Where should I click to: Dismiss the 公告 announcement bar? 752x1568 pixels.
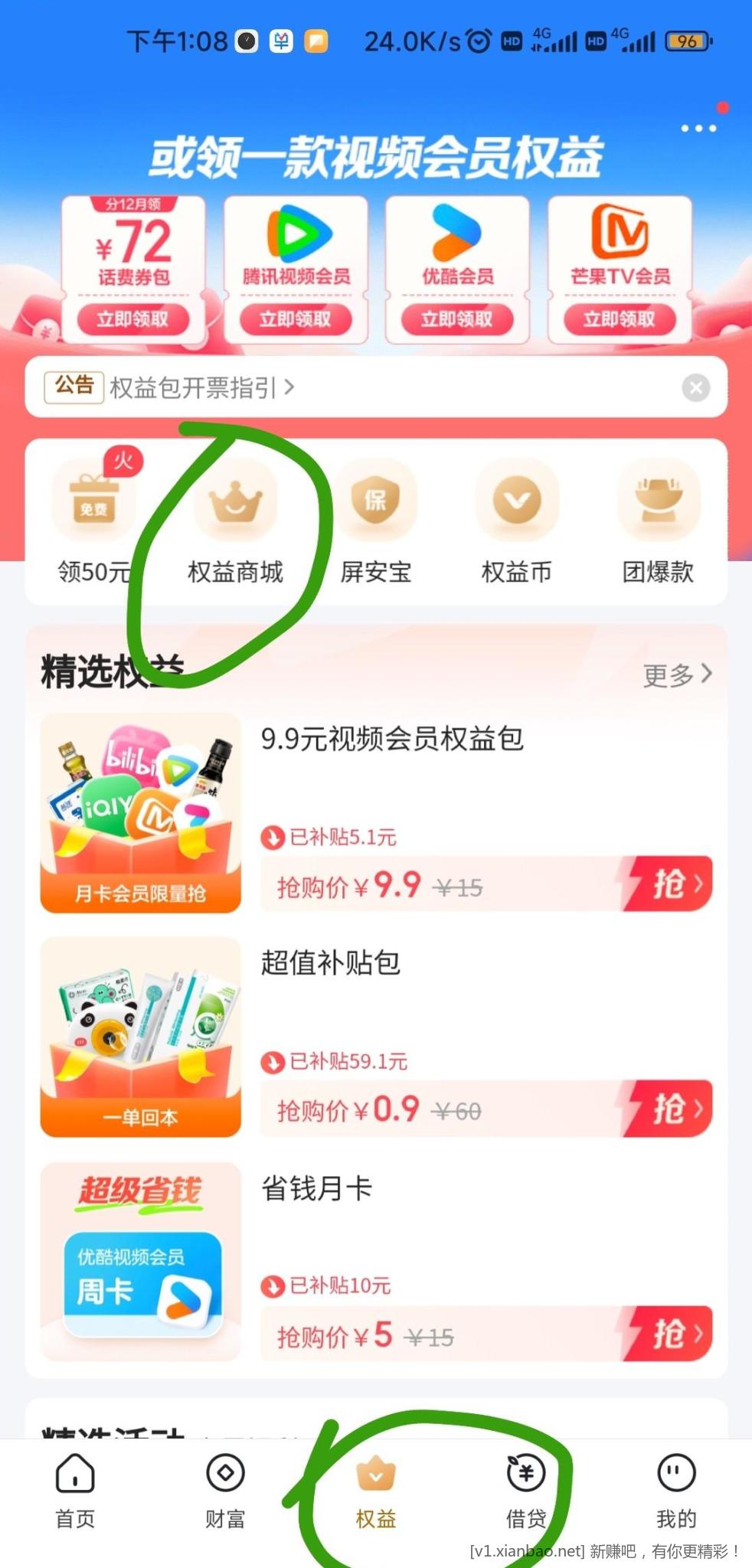(695, 387)
